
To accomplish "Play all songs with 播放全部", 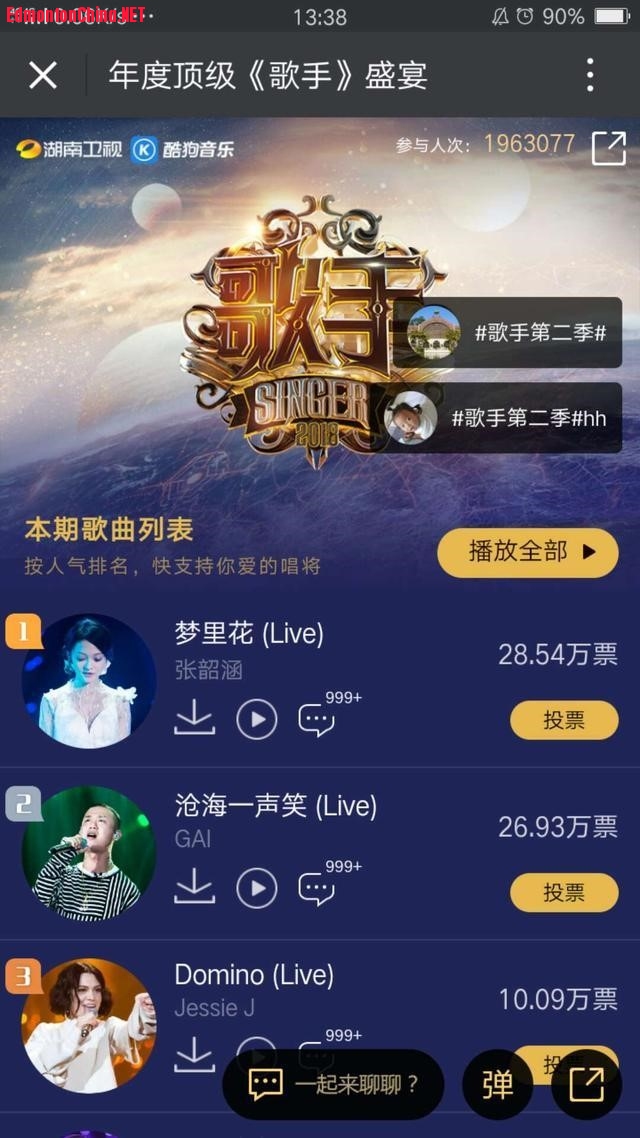I will pyautogui.click(x=528, y=552).
